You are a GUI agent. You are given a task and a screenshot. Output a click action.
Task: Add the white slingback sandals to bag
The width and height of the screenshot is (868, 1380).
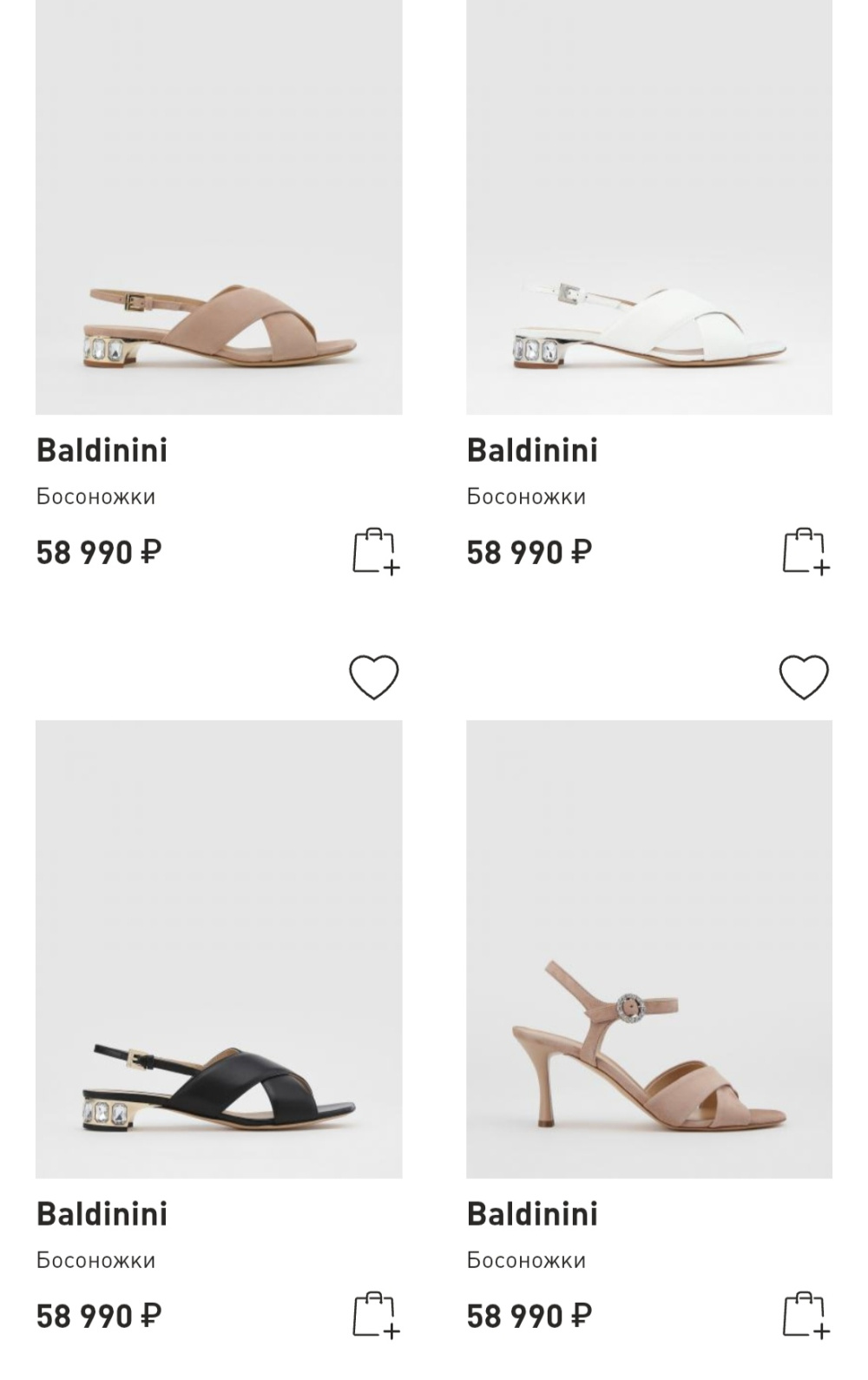806,550
